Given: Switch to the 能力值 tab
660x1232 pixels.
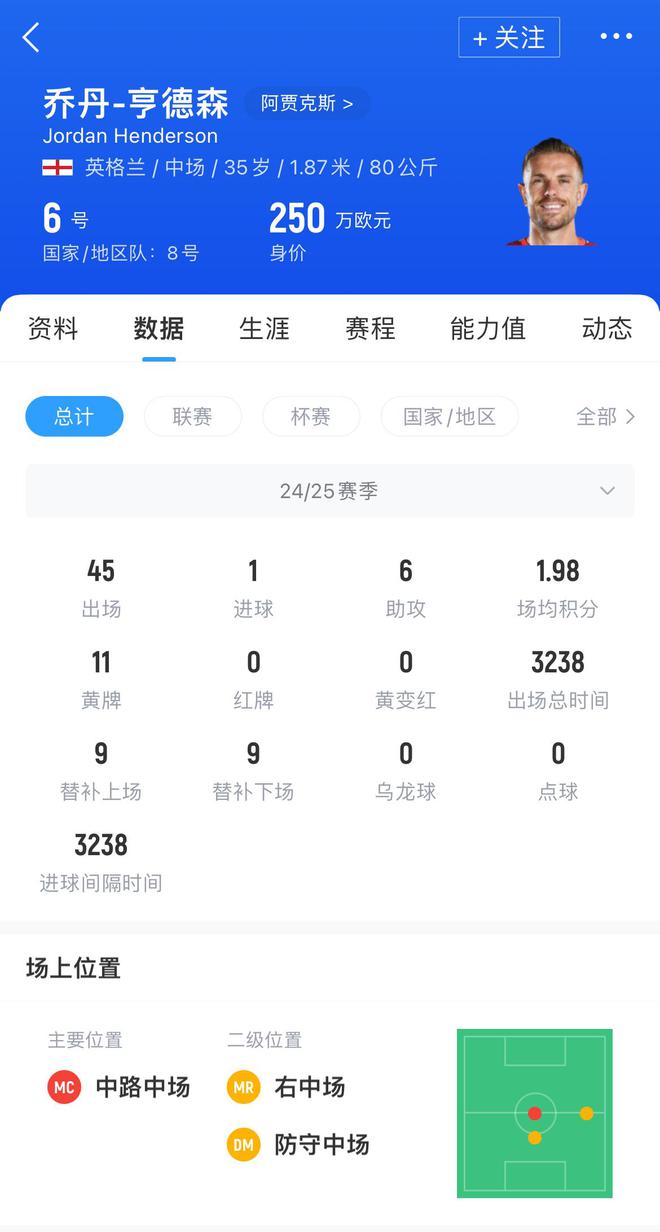Looking at the screenshot, I should click(488, 329).
